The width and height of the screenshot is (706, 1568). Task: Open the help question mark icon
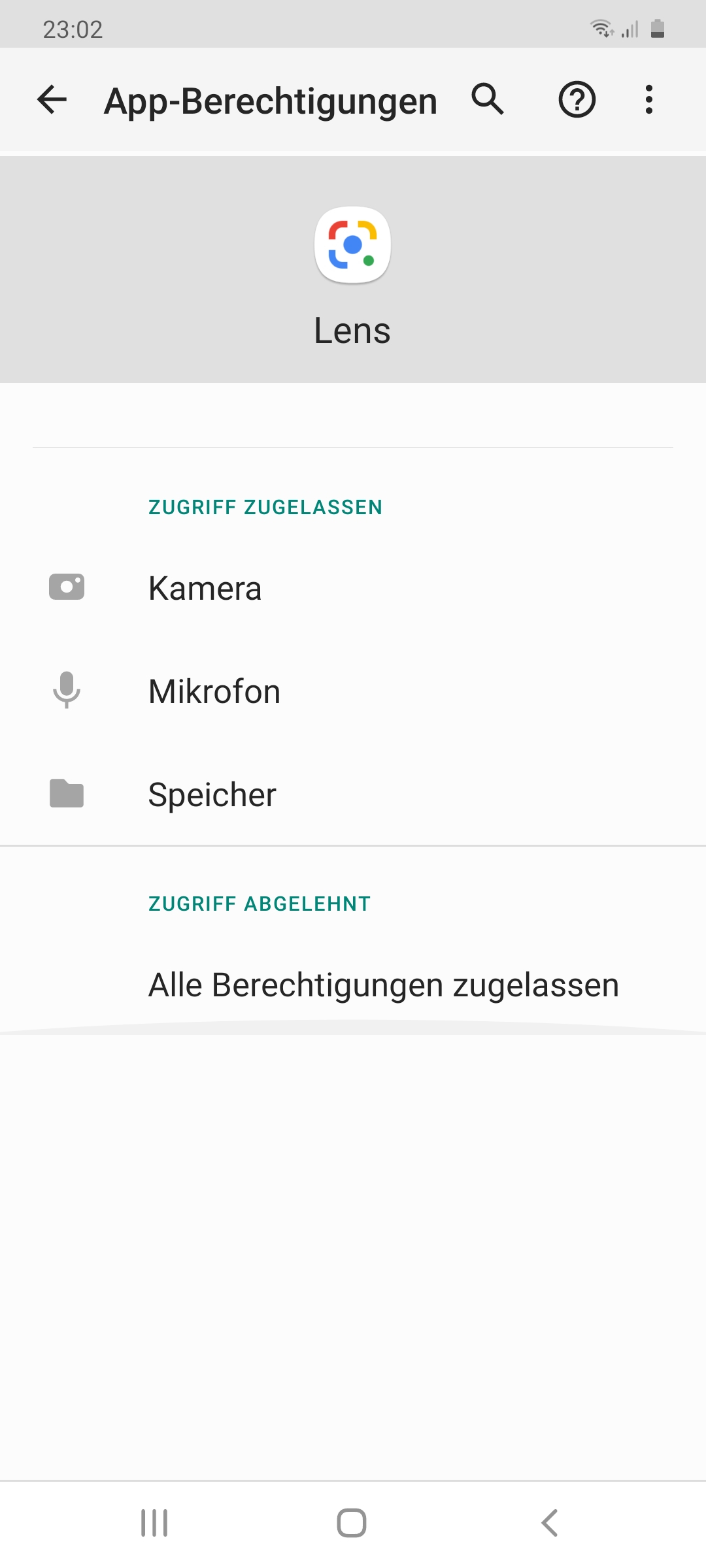pyautogui.click(x=577, y=100)
